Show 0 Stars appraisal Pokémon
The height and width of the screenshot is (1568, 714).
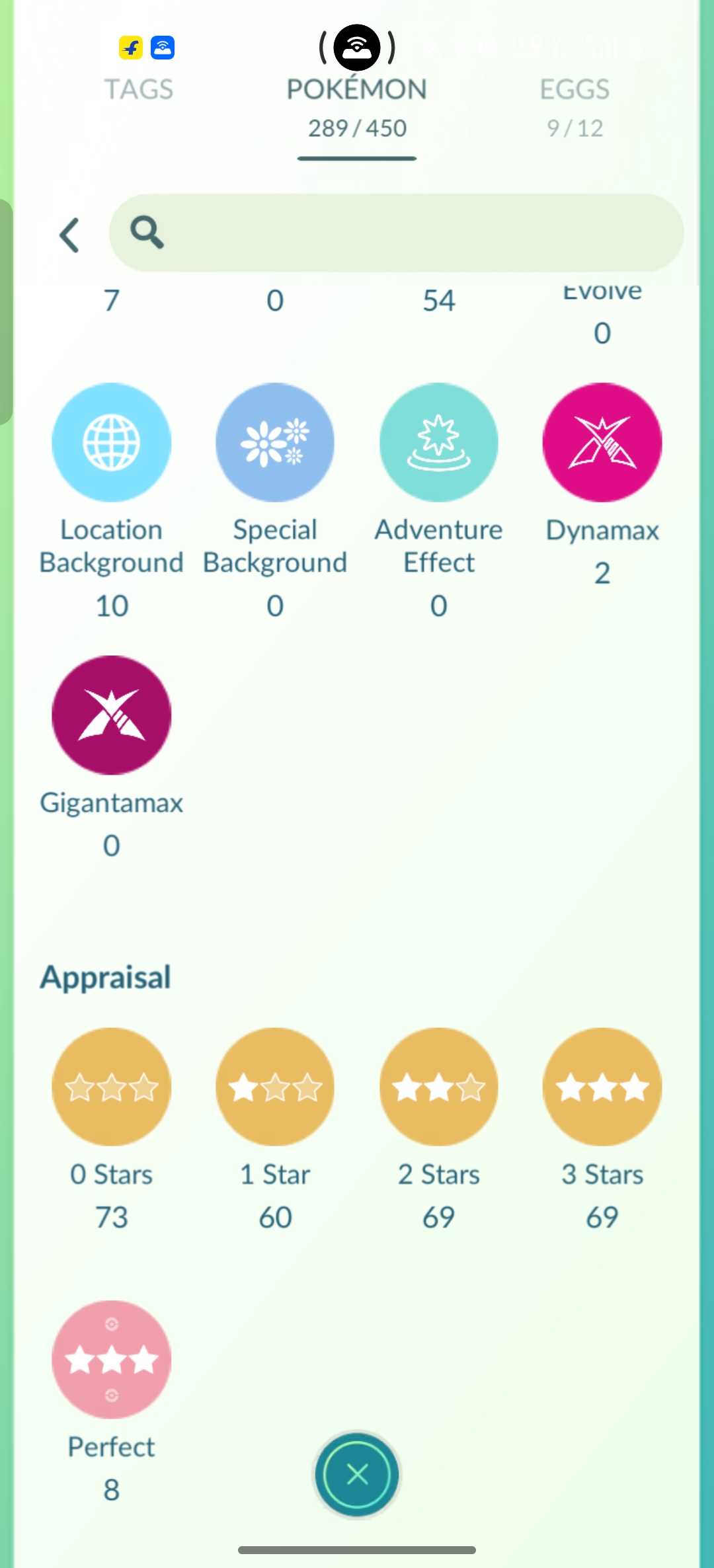(x=111, y=1087)
